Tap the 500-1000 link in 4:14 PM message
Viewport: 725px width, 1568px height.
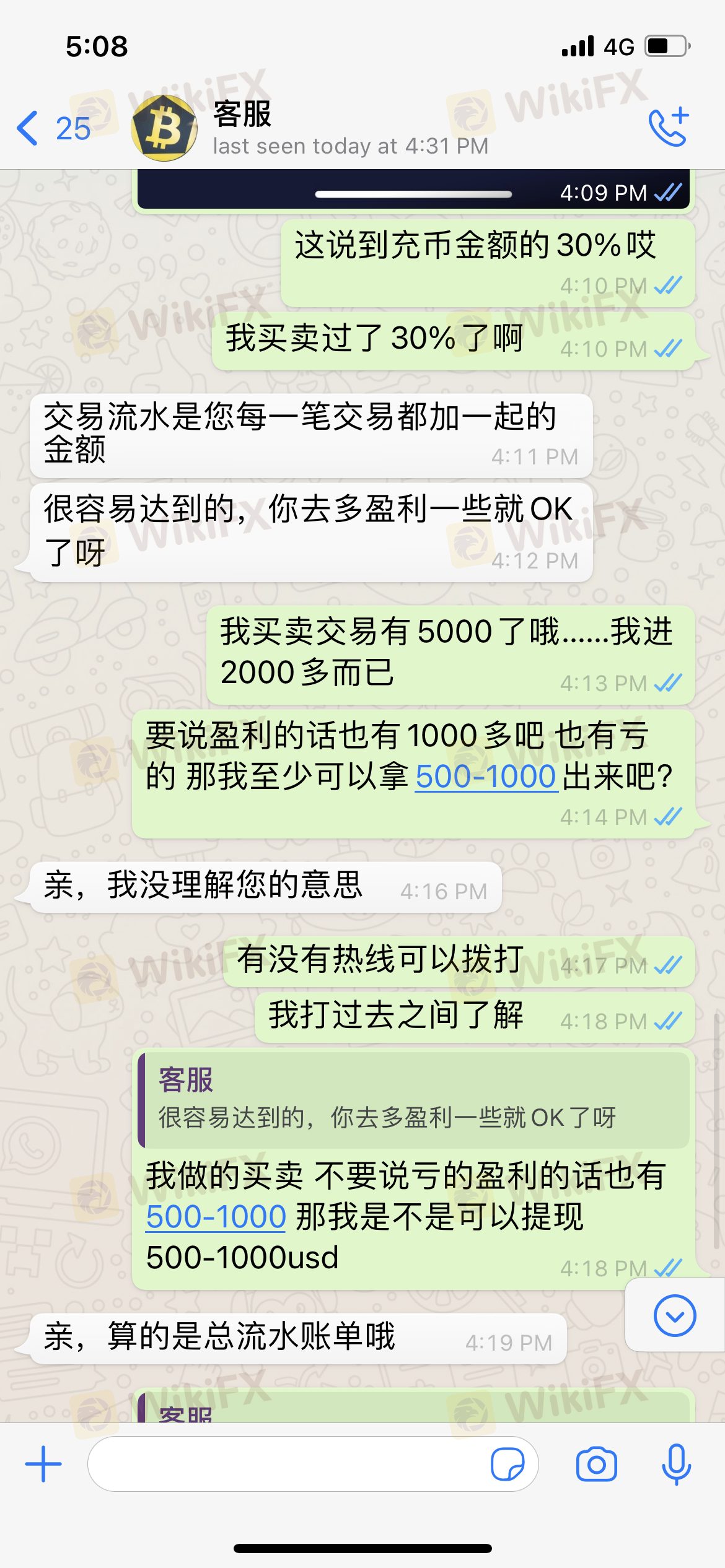coord(485,777)
